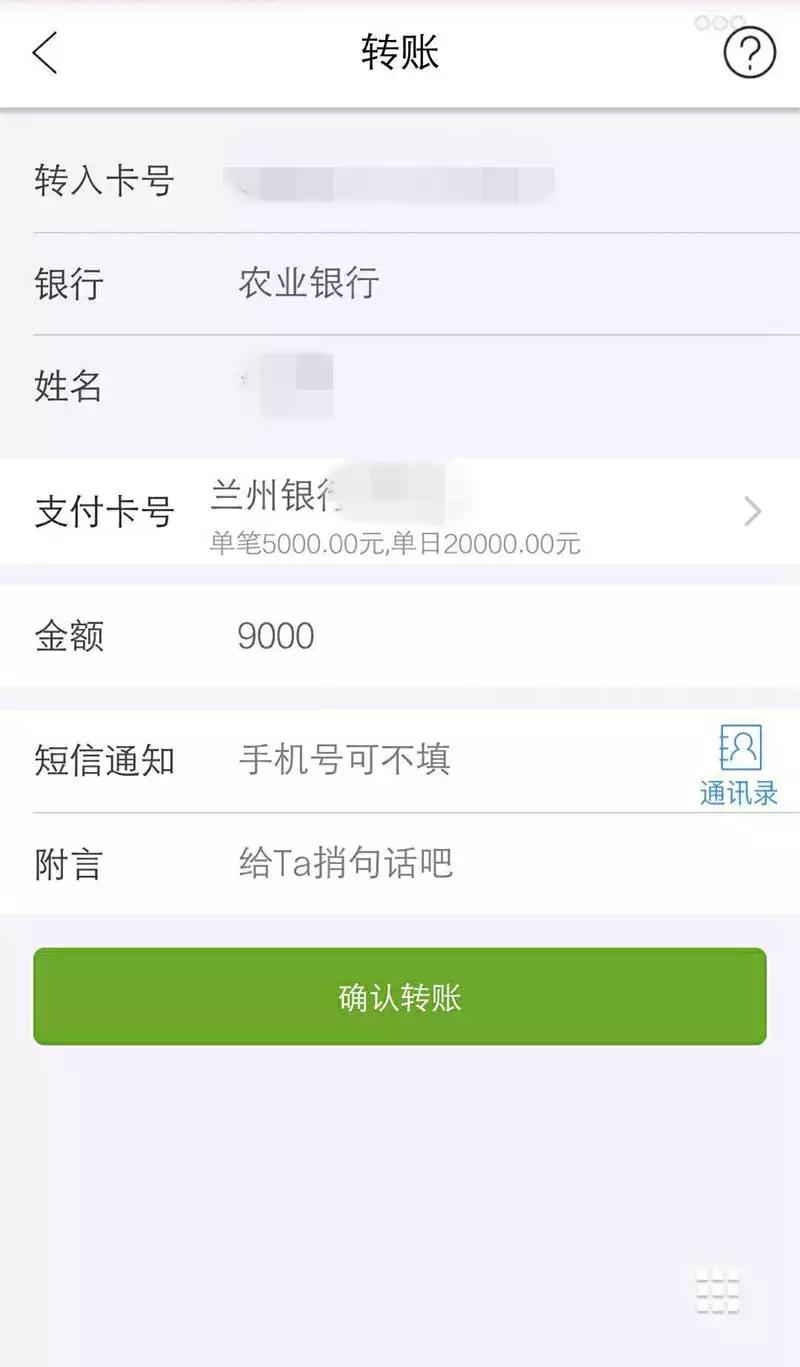Click the 农业银行 bank name entry
This screenshot has width=800, height=1367.
click(307, 284)
